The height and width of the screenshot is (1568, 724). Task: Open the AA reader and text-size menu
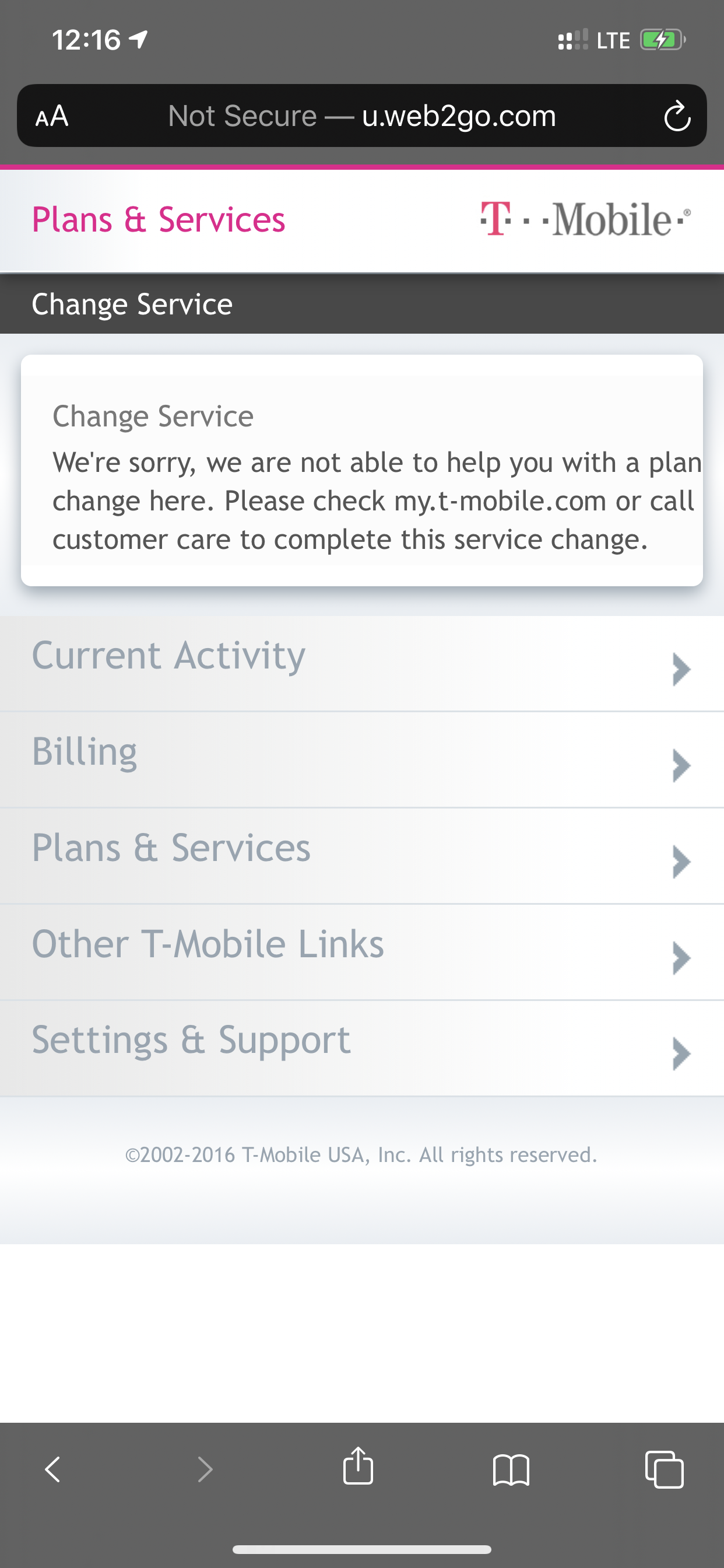[x=52, y=116]
